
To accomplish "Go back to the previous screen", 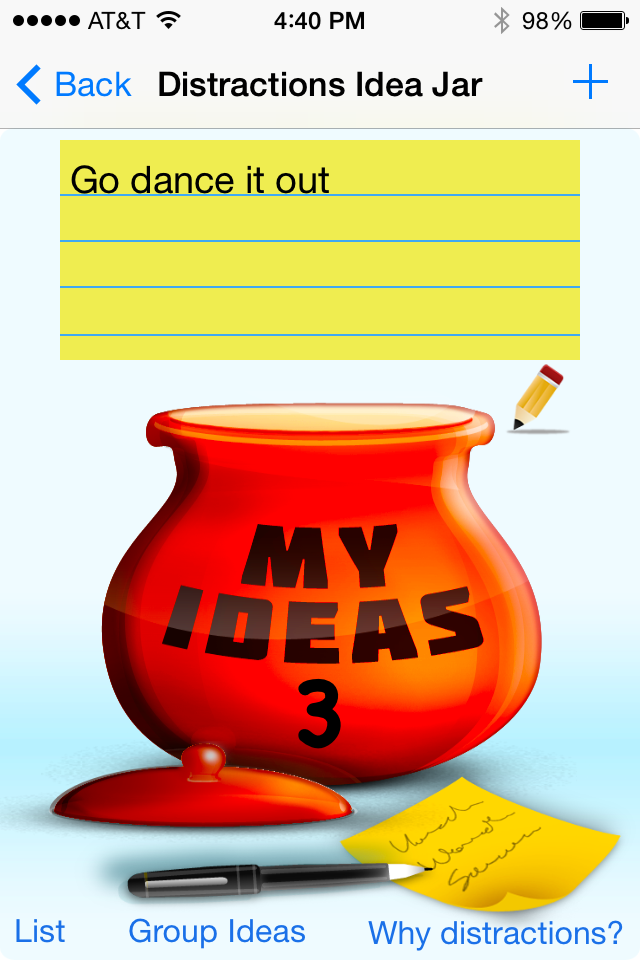I will pyautogui.click(x=74, y=85).
